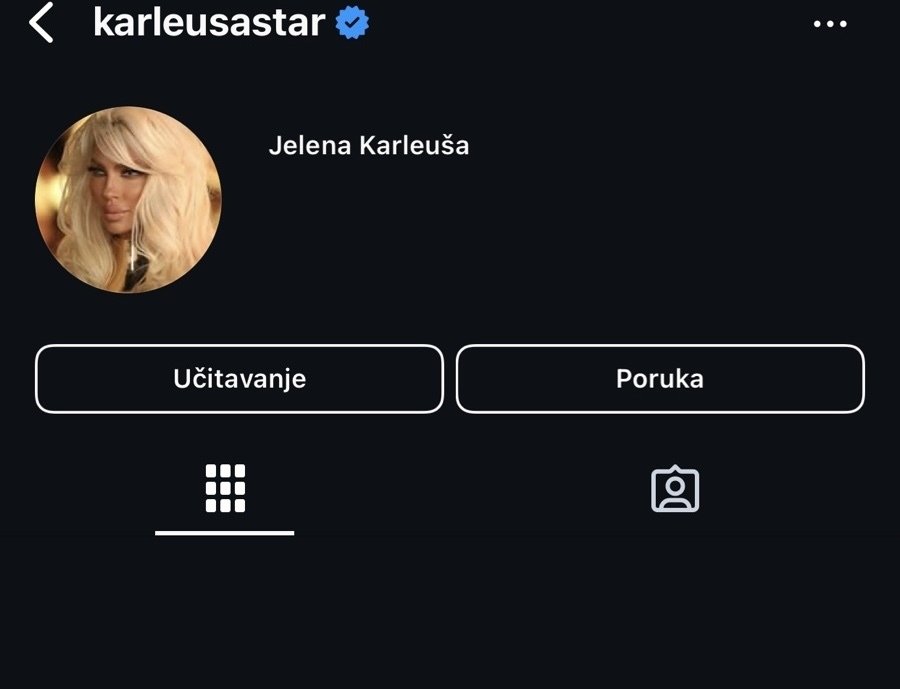The image size is (900, 689).
Task: Switch to the tagged photos tab
Action: point(675,489)
